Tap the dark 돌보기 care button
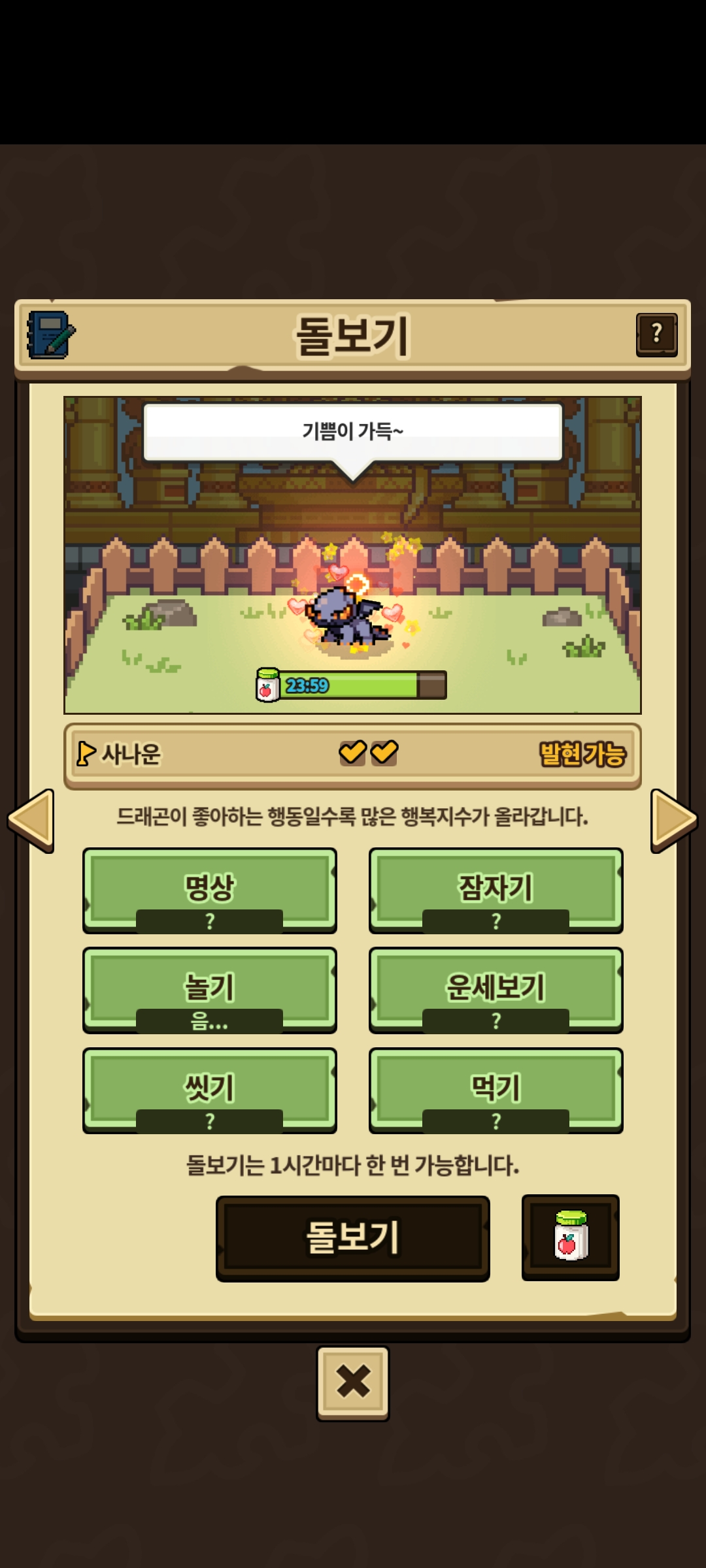This screenshot has height=1568, width=706. click(352, 1237)
